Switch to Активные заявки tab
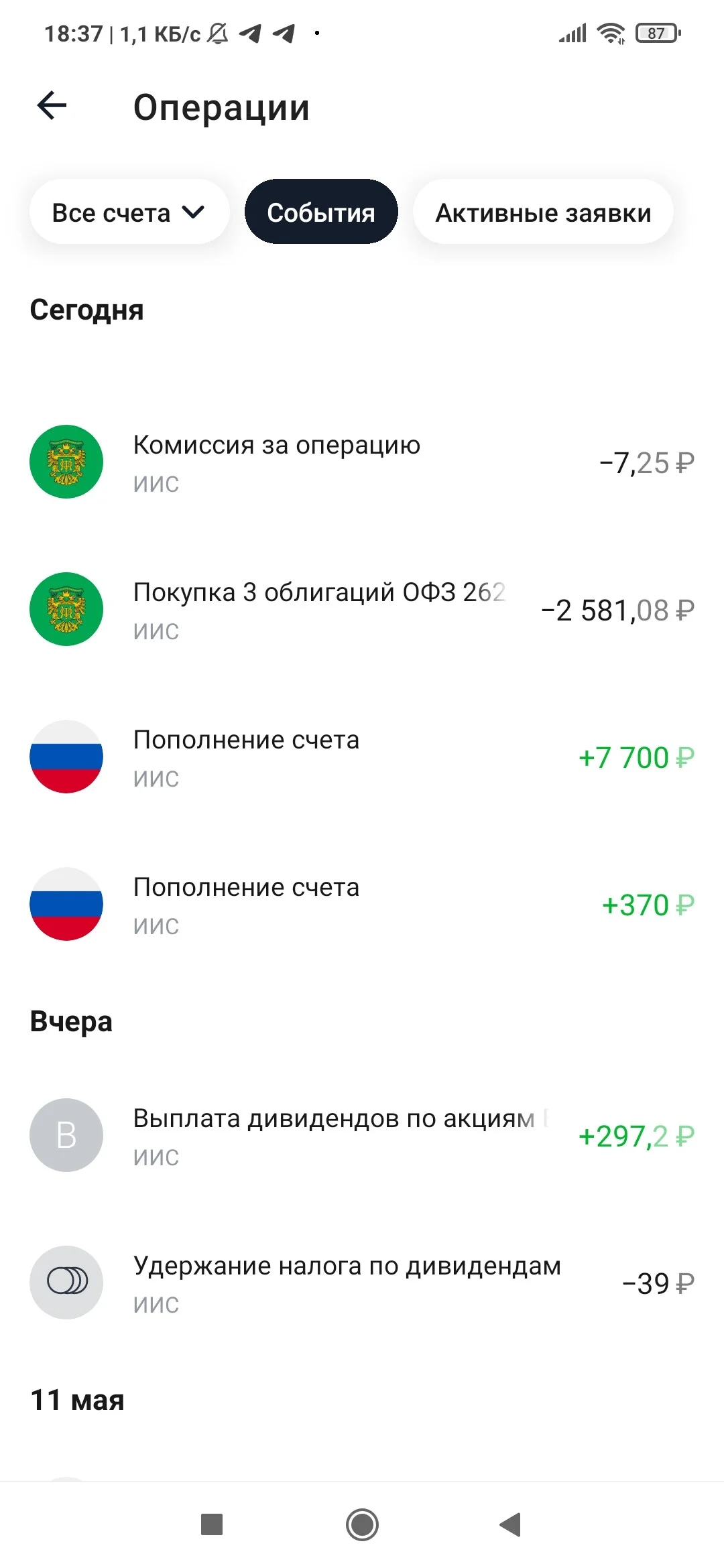724x1568 pixels. [x=543, y=212]
